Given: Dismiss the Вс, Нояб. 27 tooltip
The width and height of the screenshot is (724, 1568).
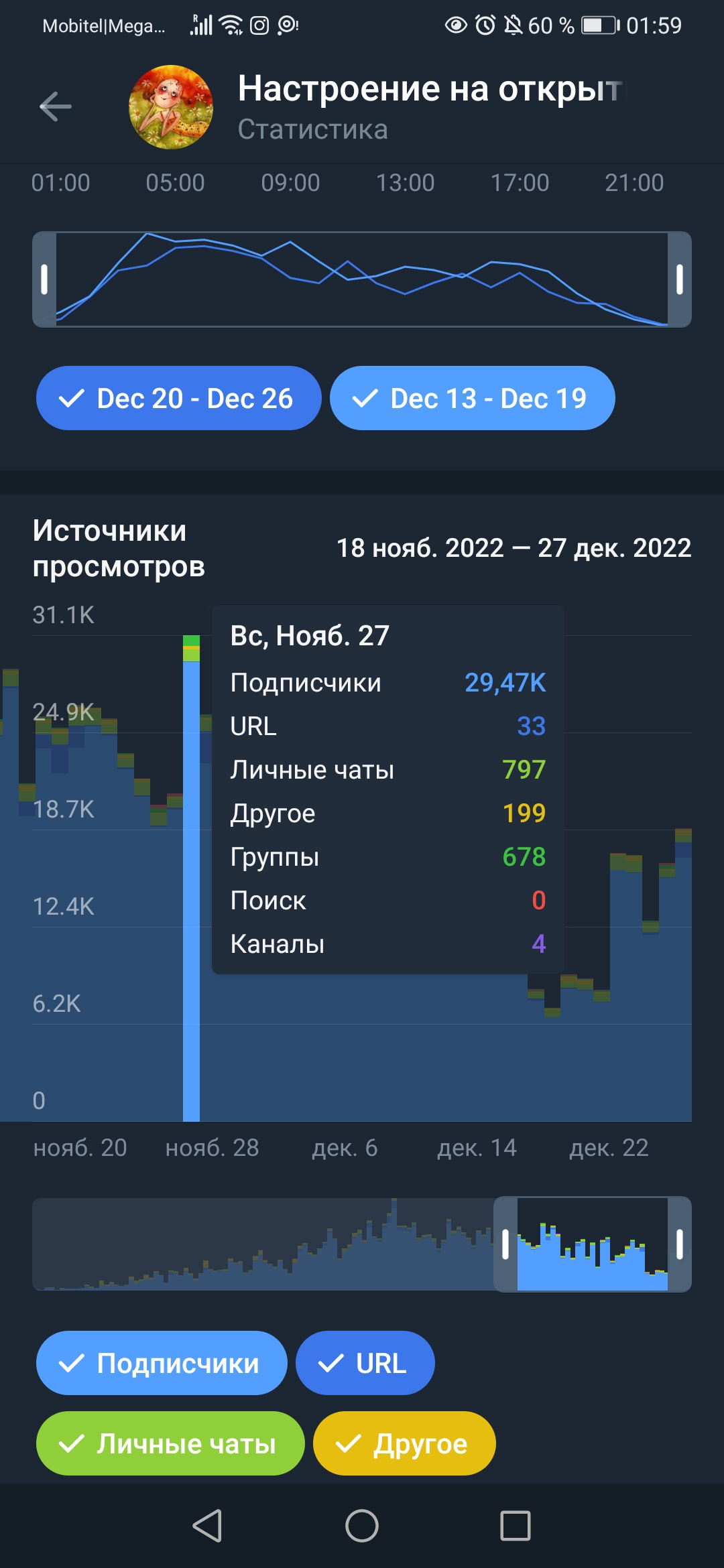Looking at the screenshot, I should [387, 789].
